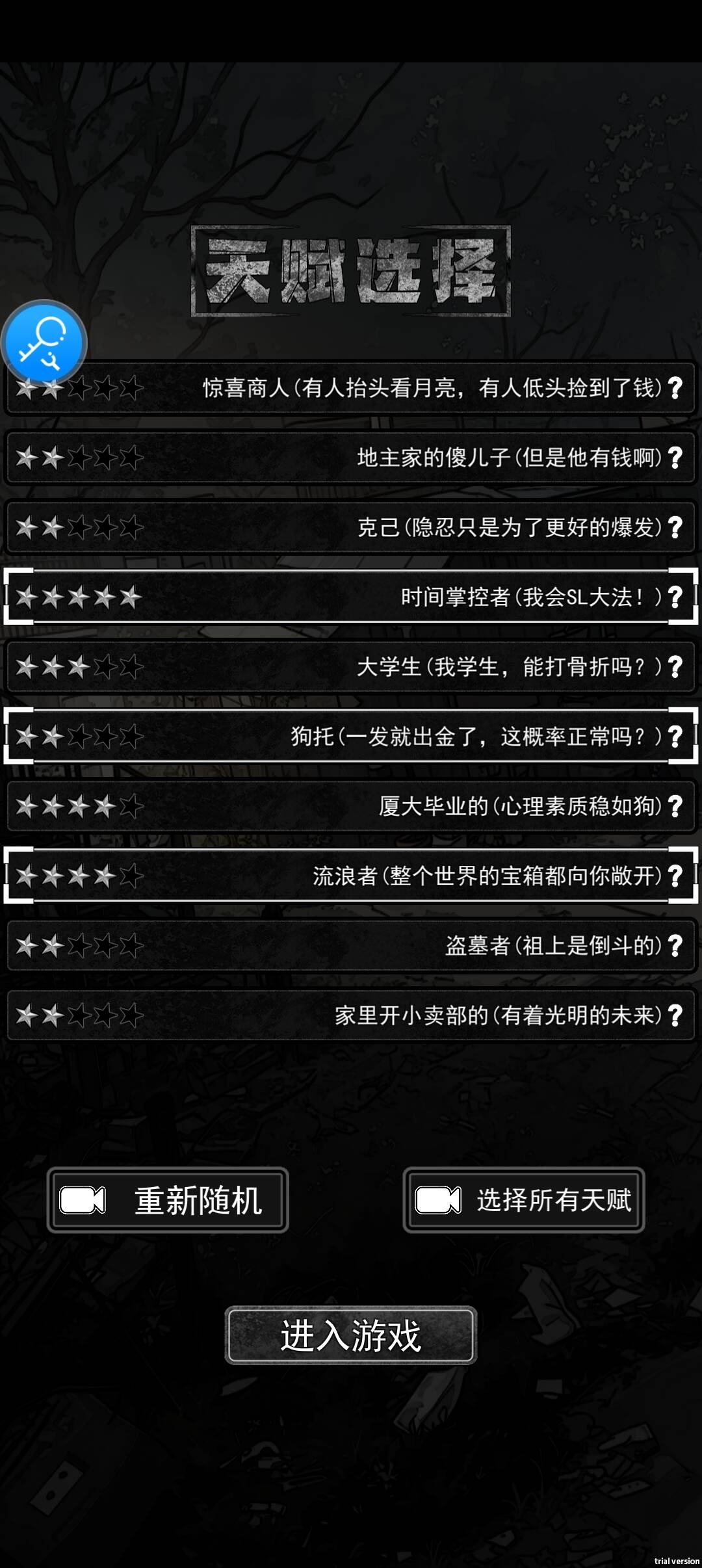The height and width of the screenshot is (1568, 702).
Task: Select the 厦大毕业的 talent
Action: click(x=390, y=806)
